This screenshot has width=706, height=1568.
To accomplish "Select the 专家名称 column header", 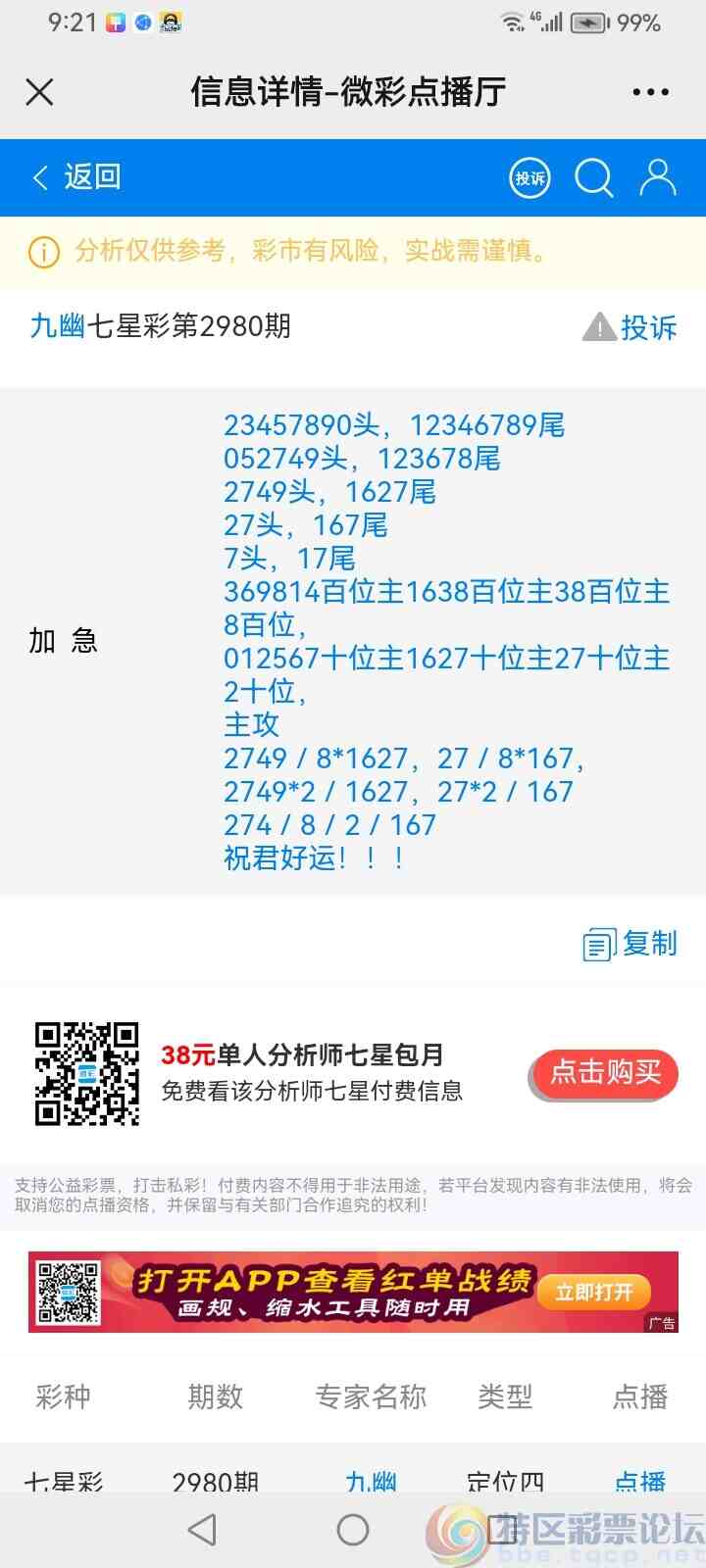I will 371,1397.
